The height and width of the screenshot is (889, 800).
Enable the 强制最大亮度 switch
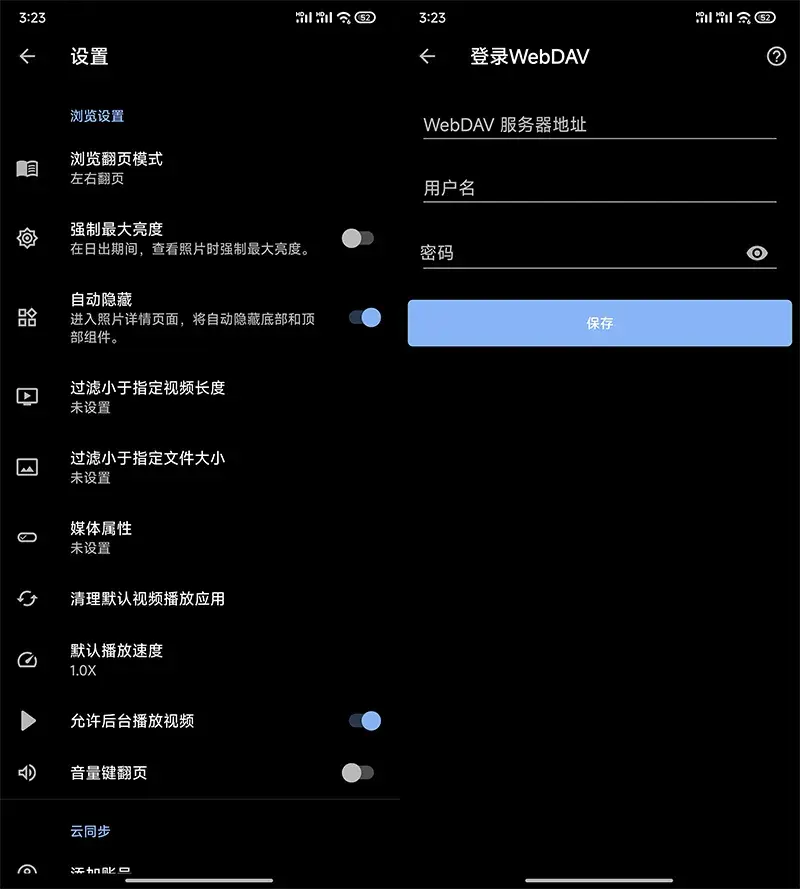(358, 238)
